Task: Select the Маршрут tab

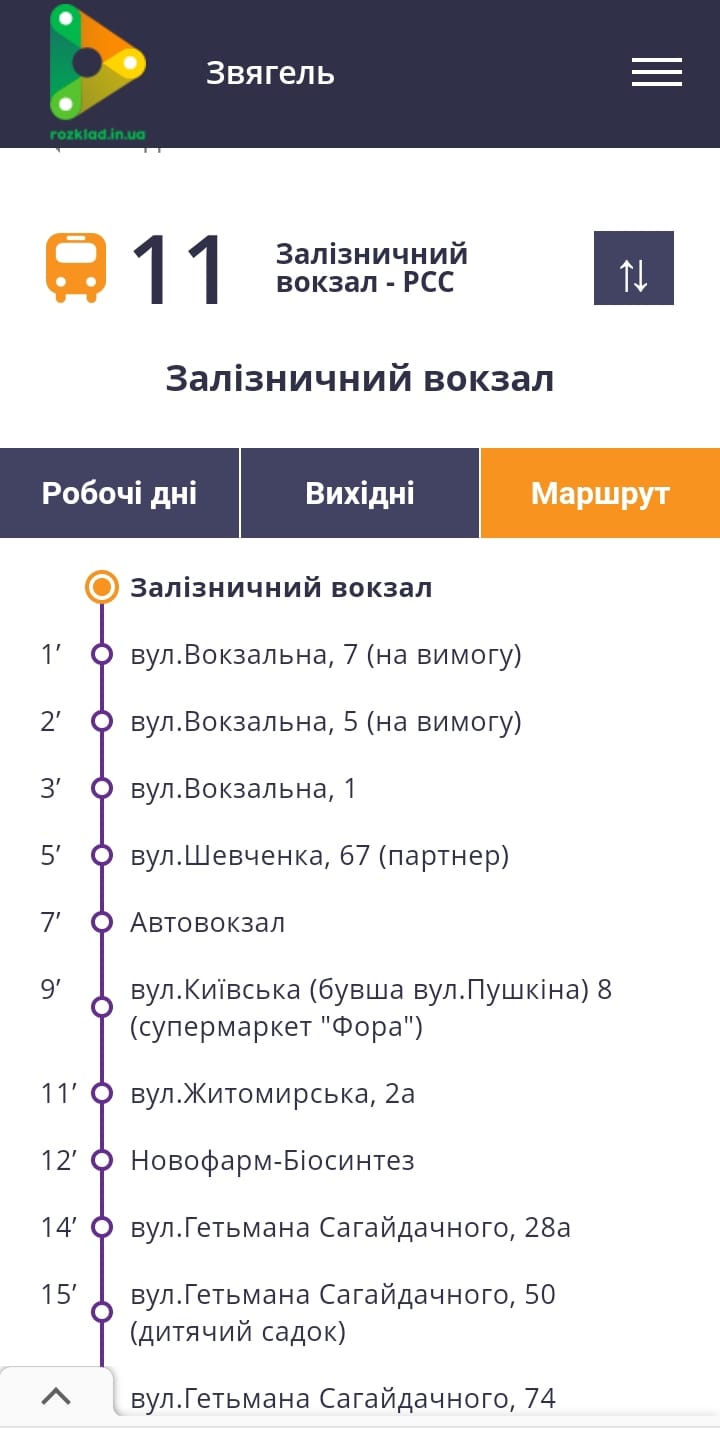Action: [x=600, y=493]
